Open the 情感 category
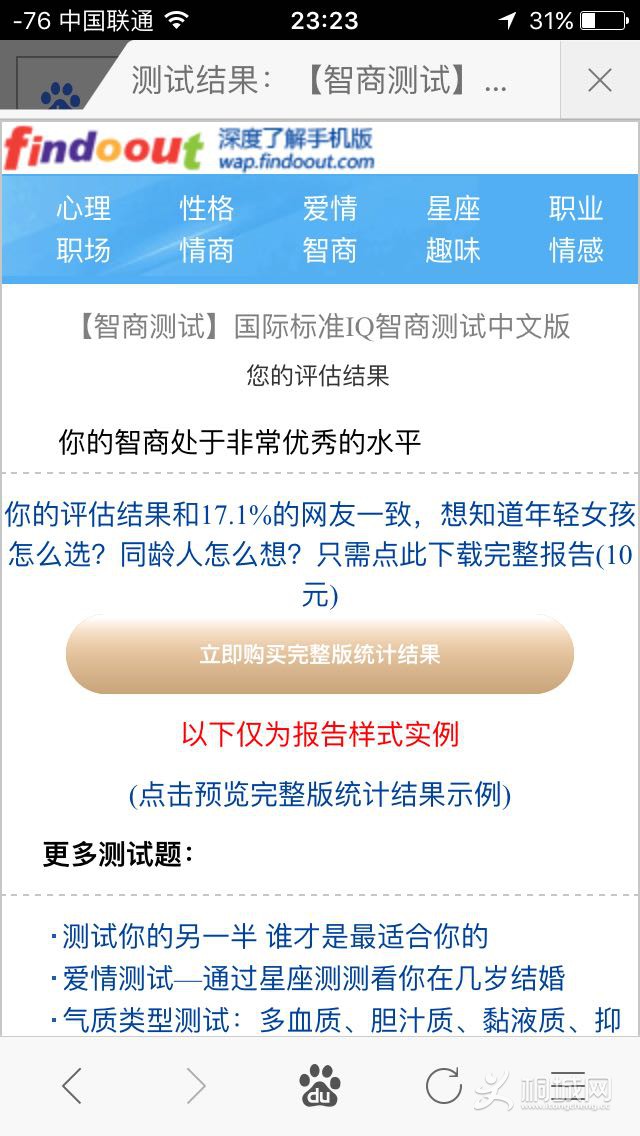Screen dimensions: 640x1136 tap(576, 250)
